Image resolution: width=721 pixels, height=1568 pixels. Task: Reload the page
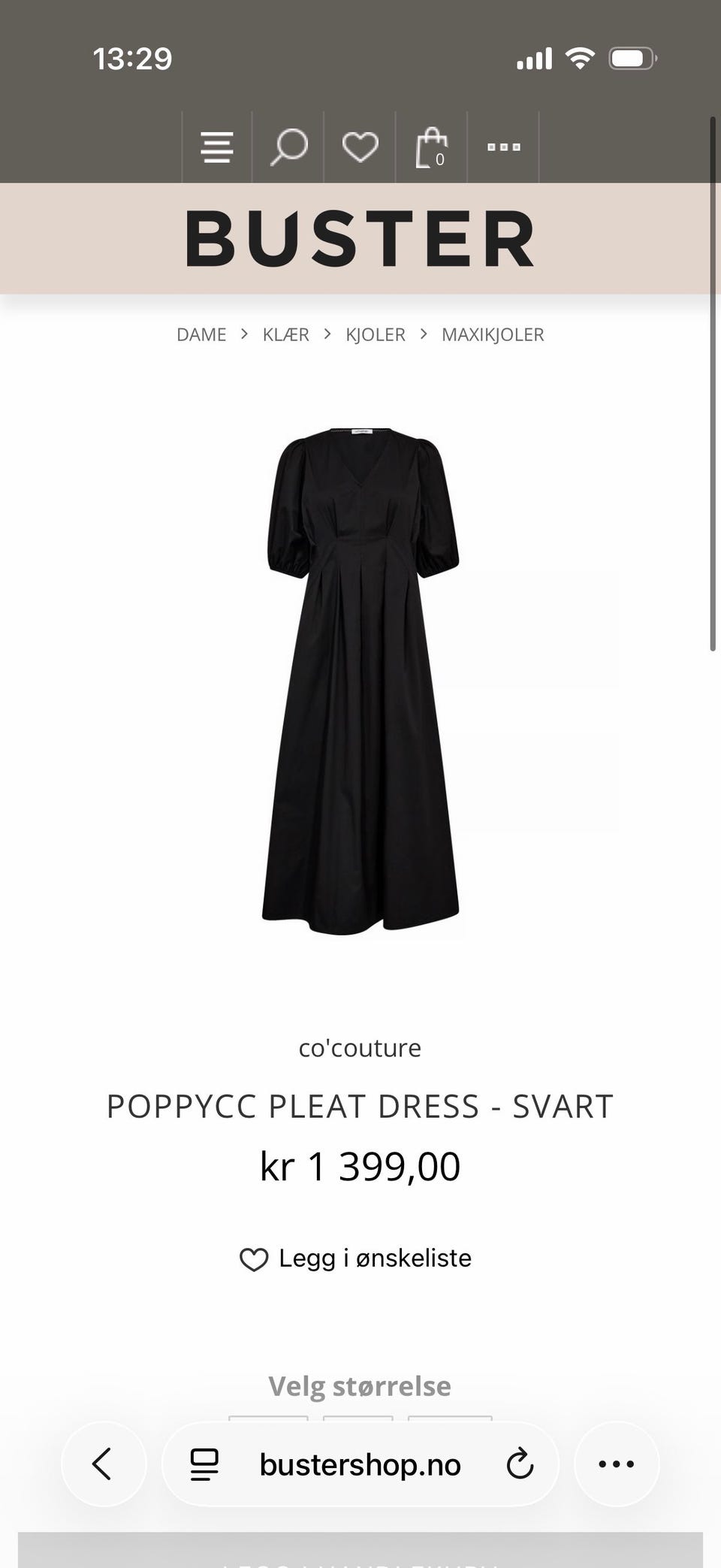point(520,1464)
